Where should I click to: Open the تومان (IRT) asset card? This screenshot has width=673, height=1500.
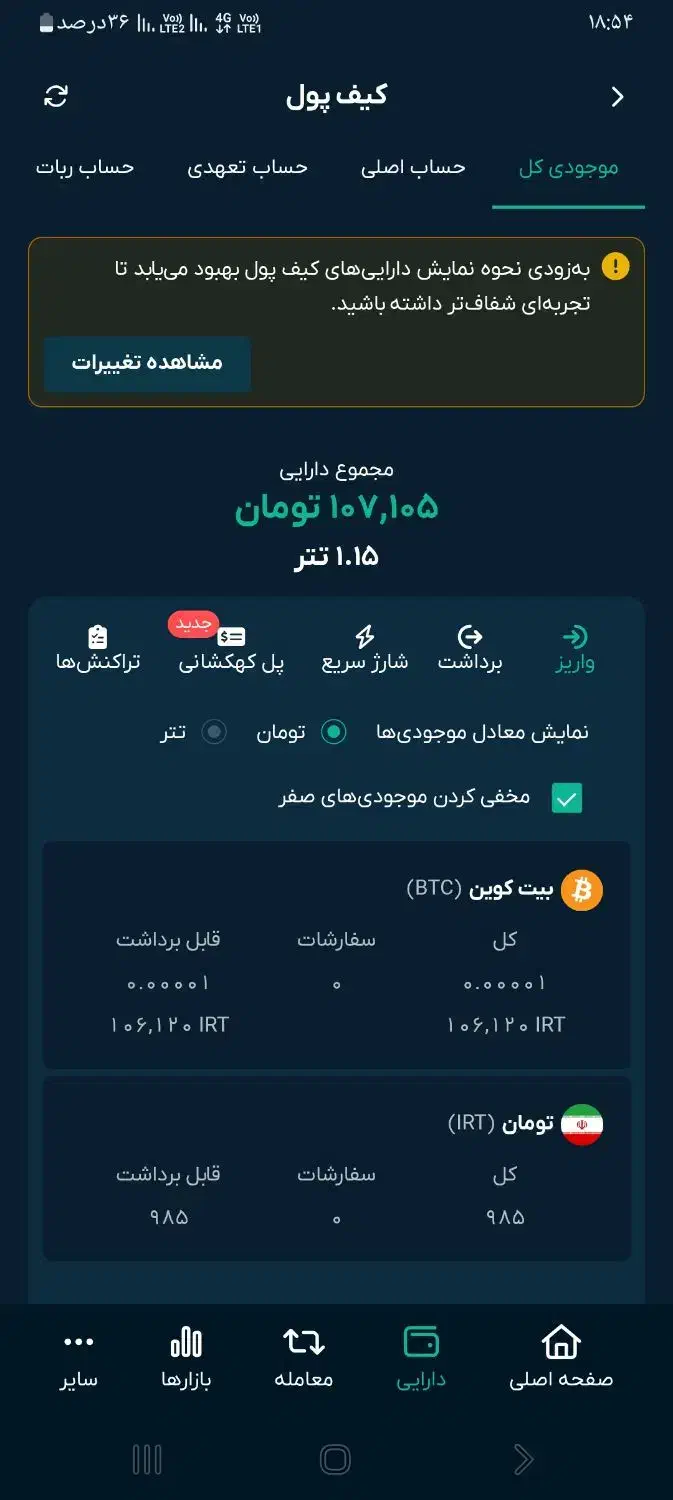[x=336, y=1168]
